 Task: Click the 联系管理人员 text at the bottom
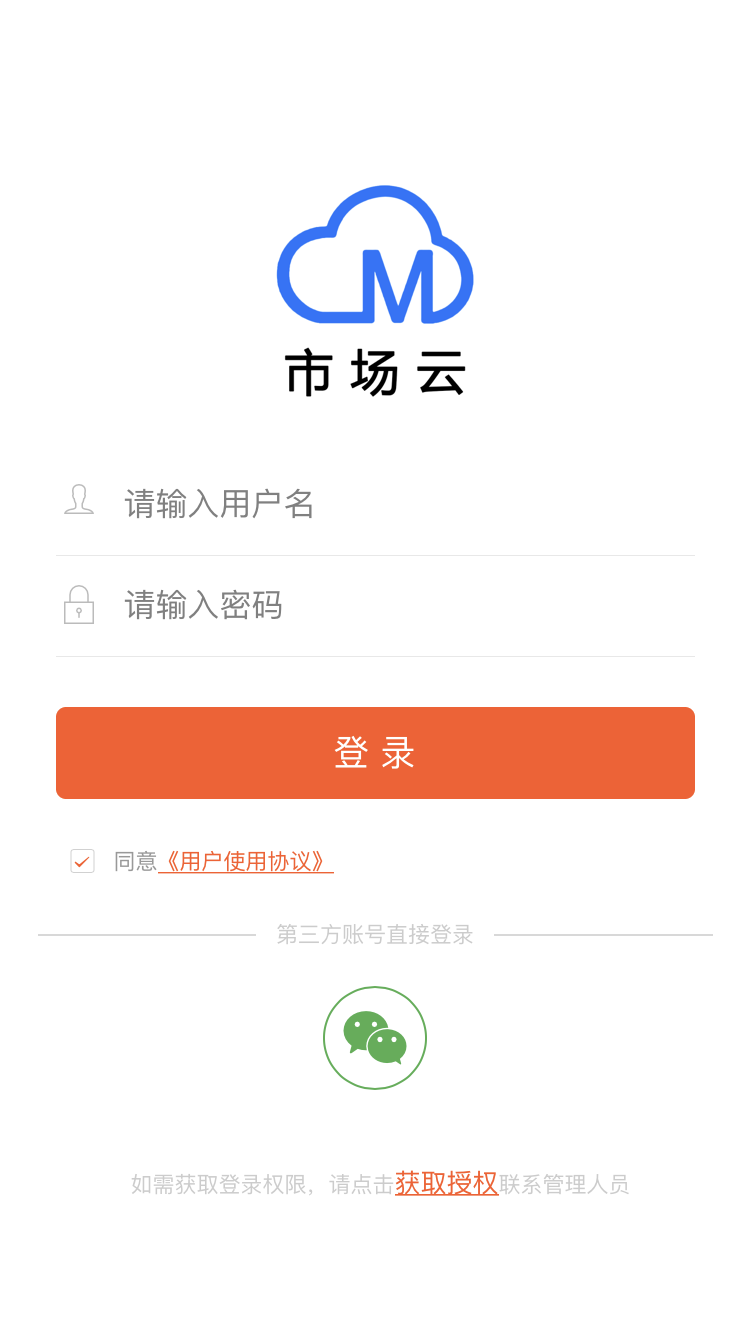pyautogui.click(x=564, y=1184)
